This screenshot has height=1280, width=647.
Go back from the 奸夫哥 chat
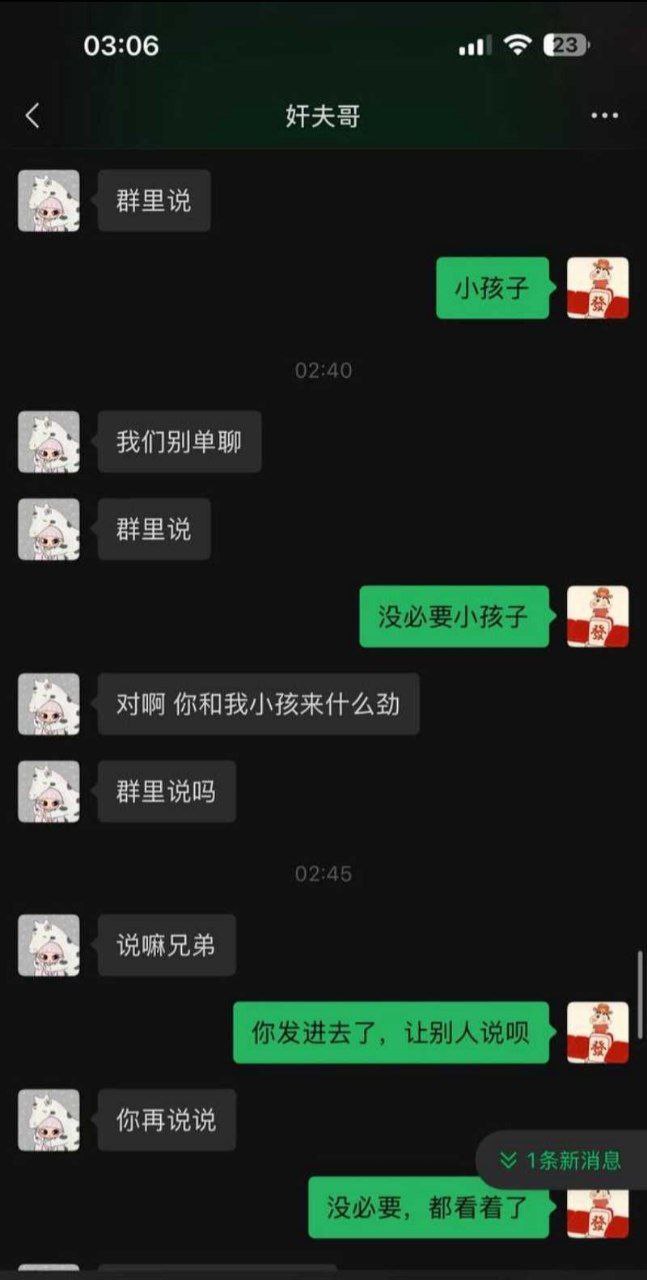tap(32, 116)
